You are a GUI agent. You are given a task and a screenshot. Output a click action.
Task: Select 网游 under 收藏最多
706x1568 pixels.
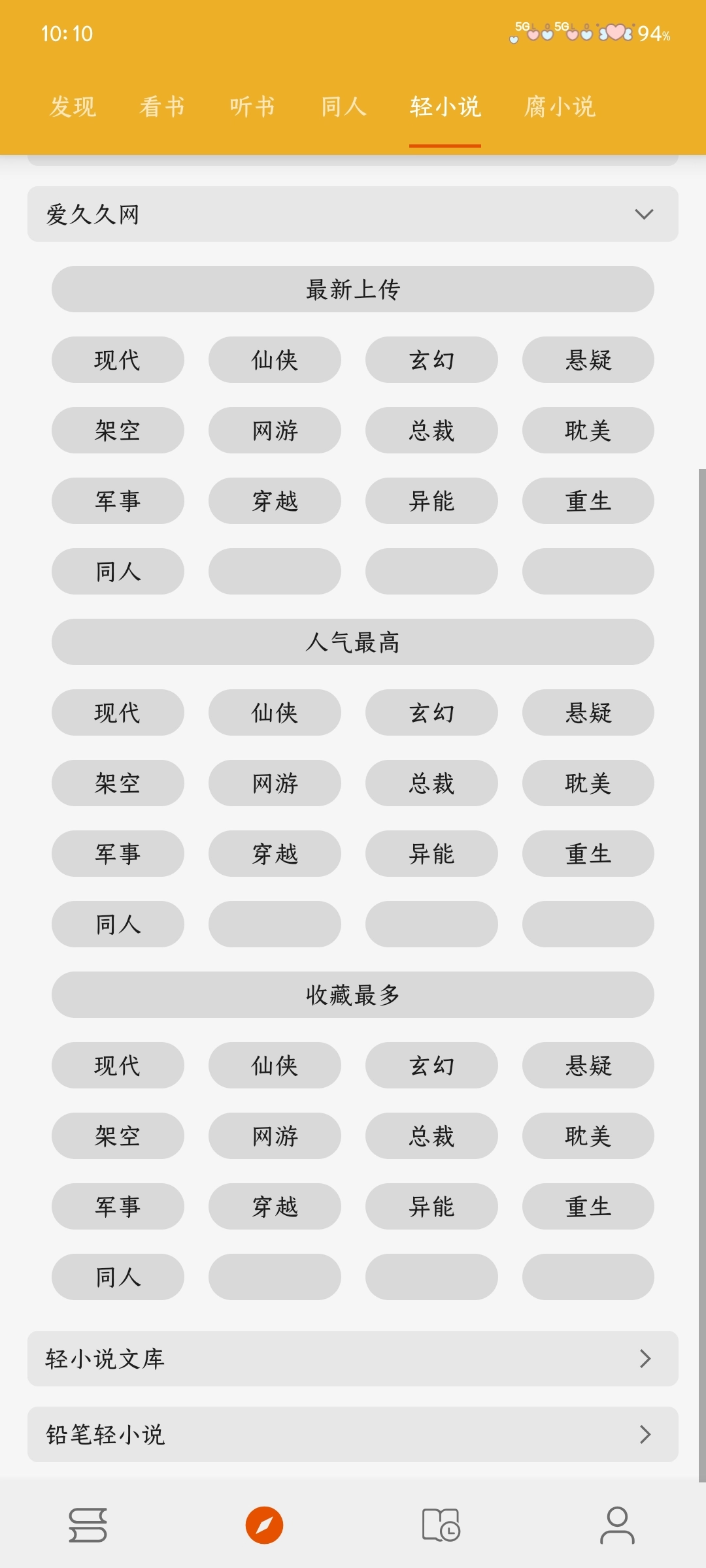(275, 1136)
